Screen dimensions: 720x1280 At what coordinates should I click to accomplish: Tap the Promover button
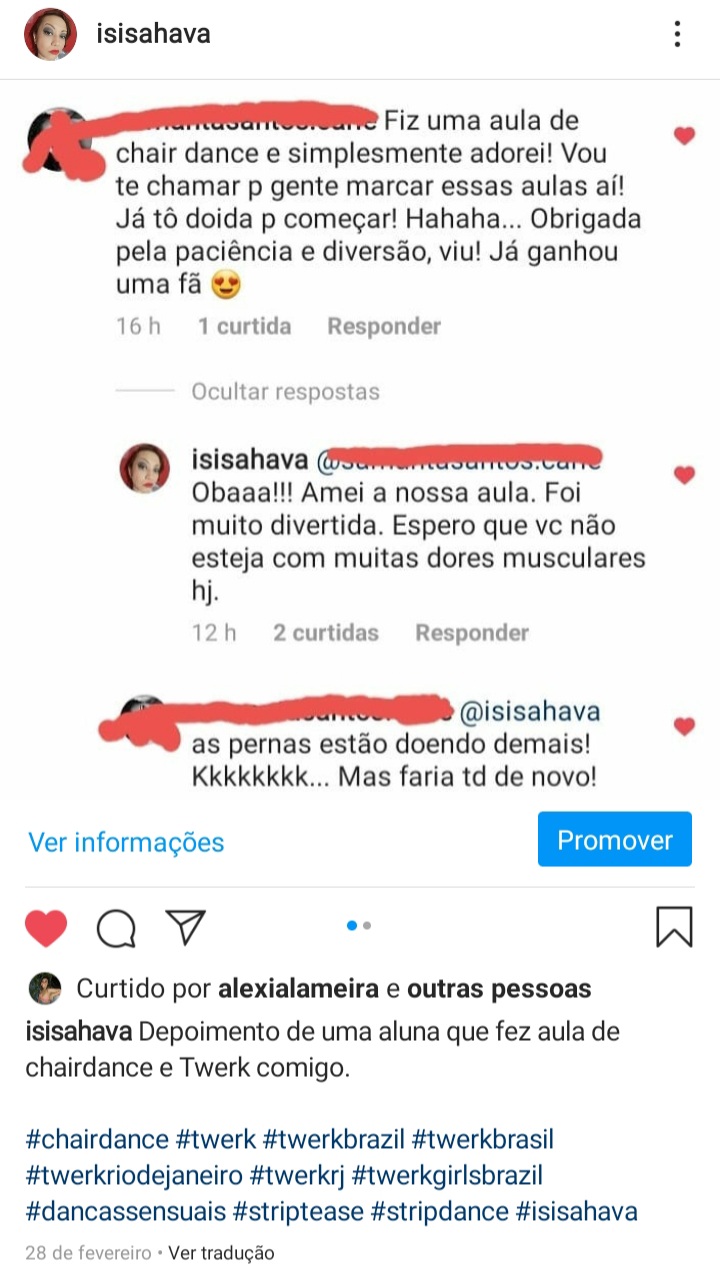[614, 840]
